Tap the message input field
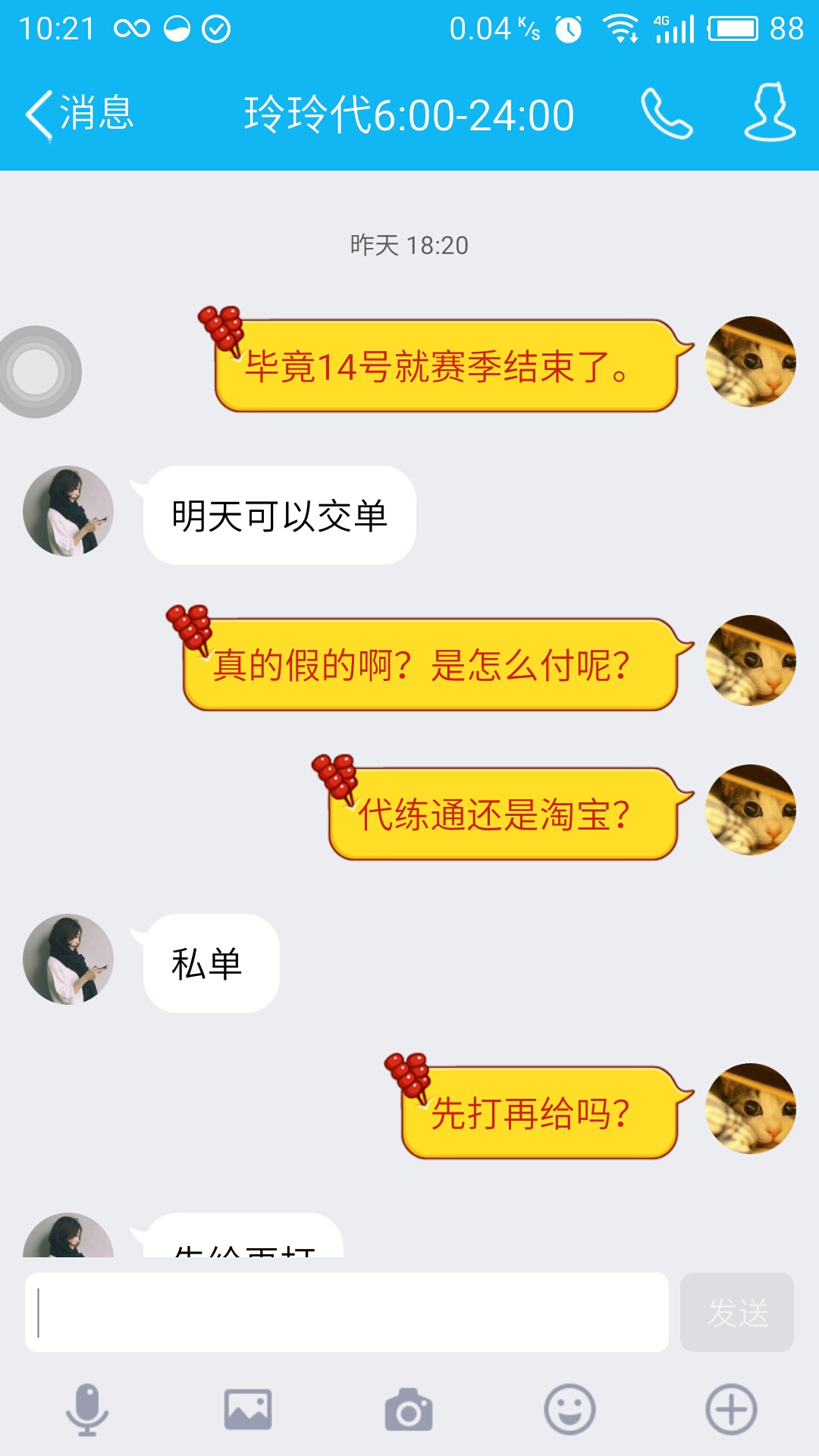The height and width of the screenshot is (1456, 819). point(347,1312)
